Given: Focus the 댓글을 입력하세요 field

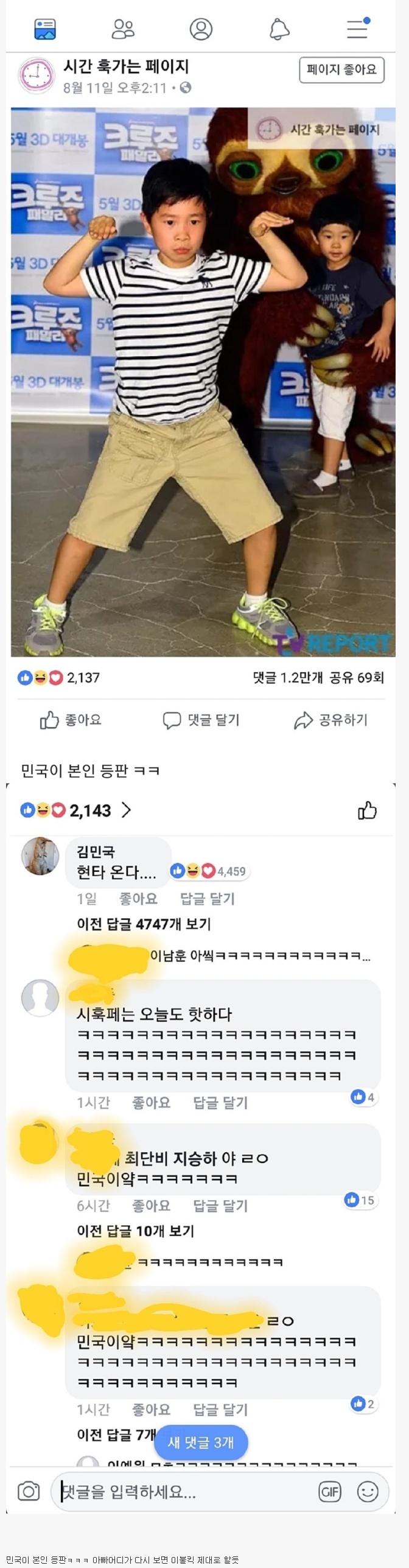Looking at the screenshot, I should (x=183, y=1492).
